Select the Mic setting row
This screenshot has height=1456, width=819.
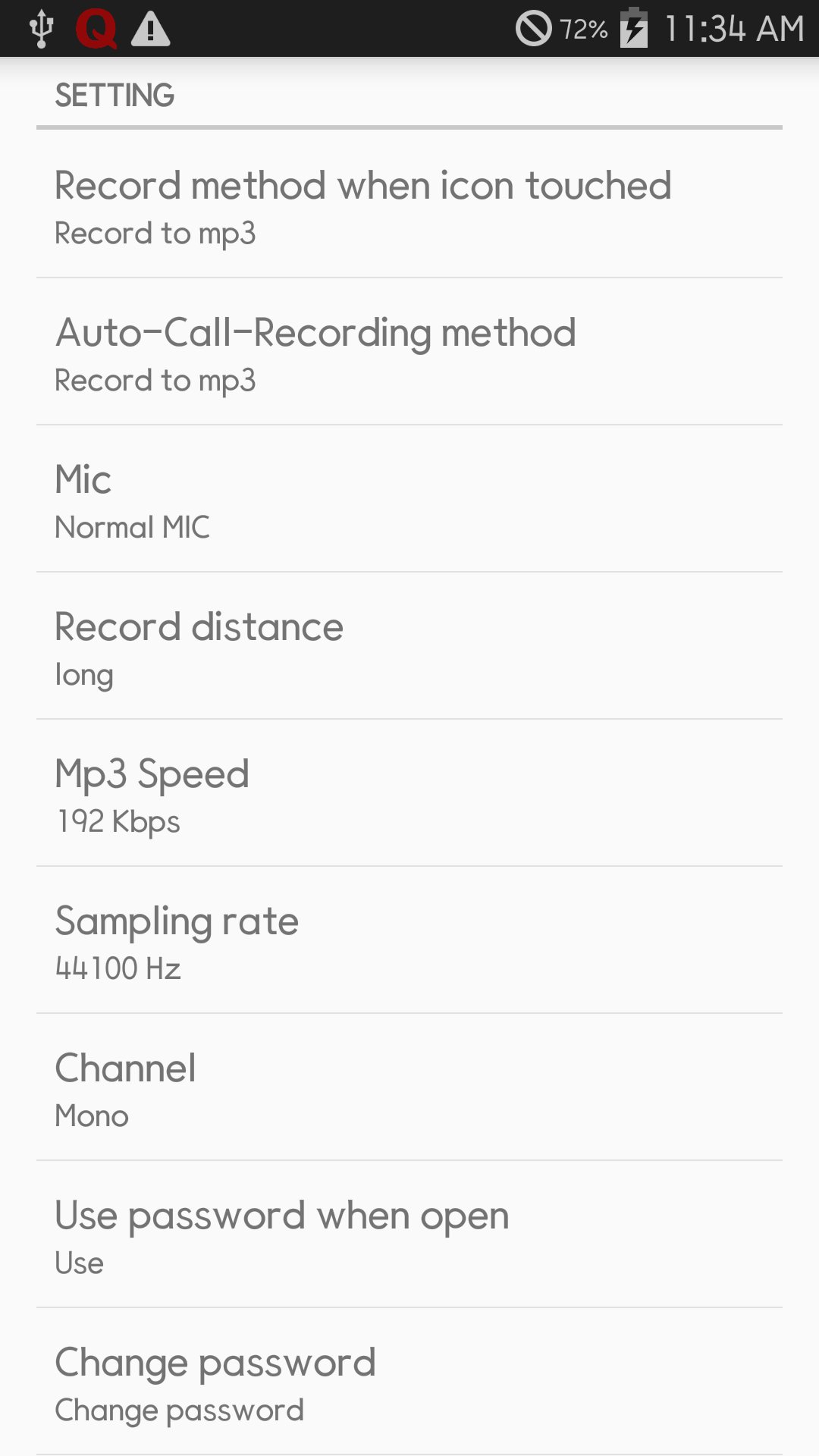(x=409, y=500)
